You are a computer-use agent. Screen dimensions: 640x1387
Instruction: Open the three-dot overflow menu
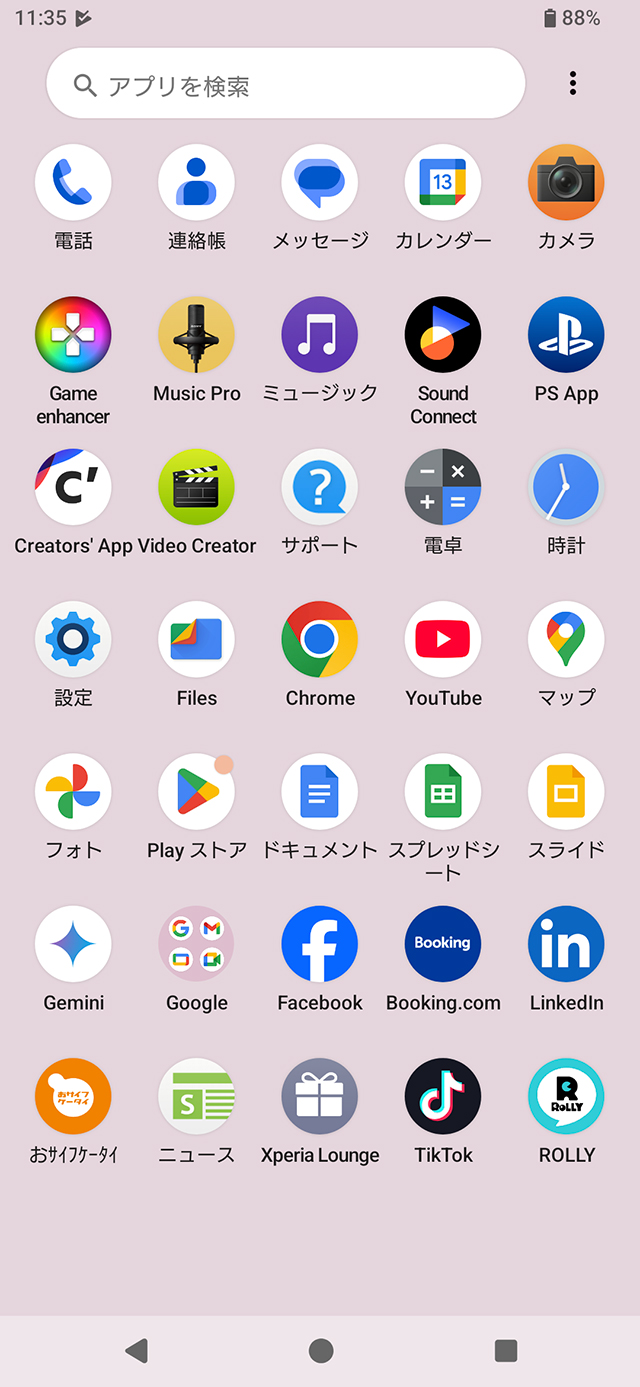point(573,83)
